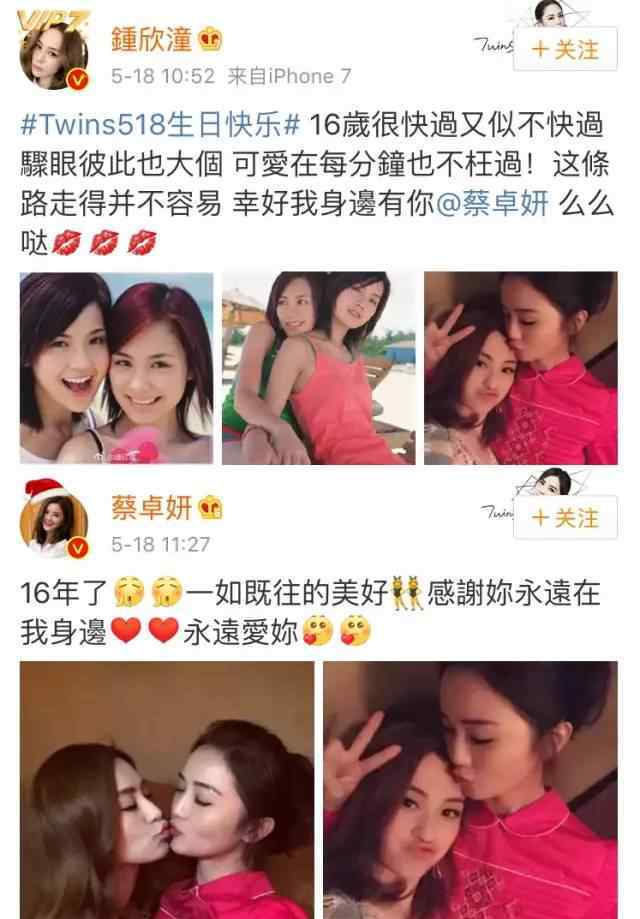
Task: Open 鍾欣潼's beach photo with green top
Action: click(318, 368)
